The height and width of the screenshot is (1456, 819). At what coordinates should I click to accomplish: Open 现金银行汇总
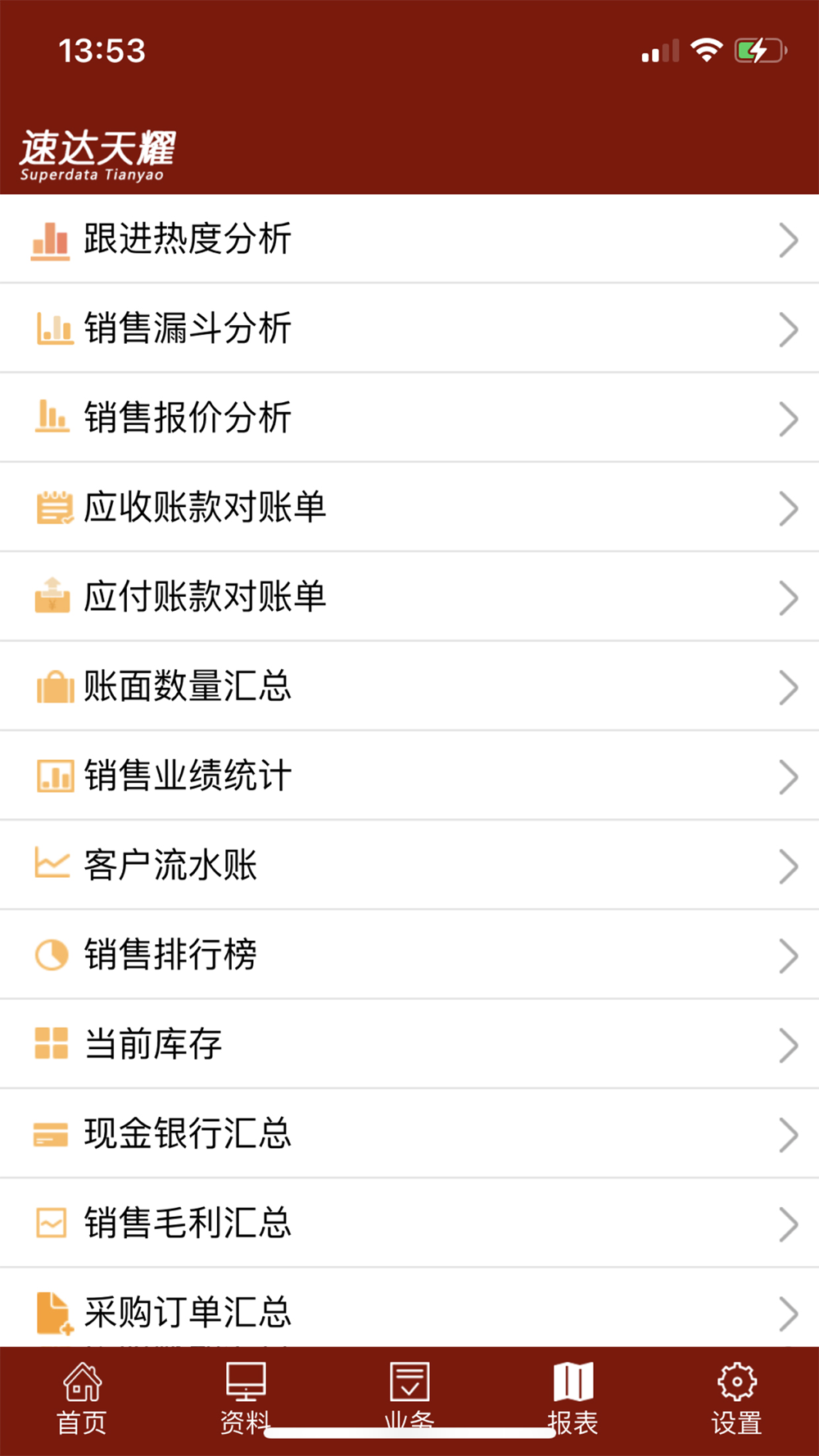(x=409, y=1134)
